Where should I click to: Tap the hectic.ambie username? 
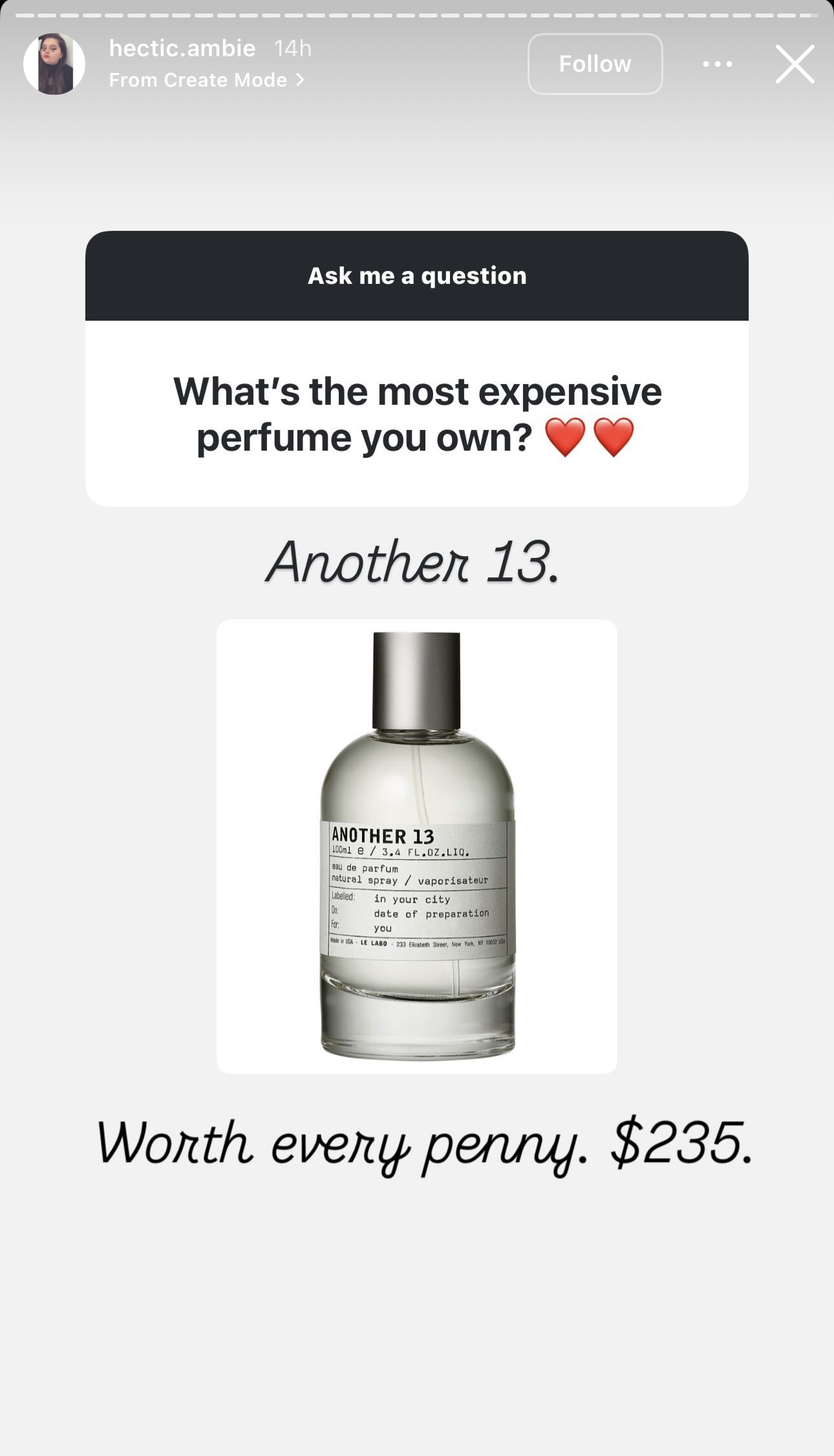182,48
